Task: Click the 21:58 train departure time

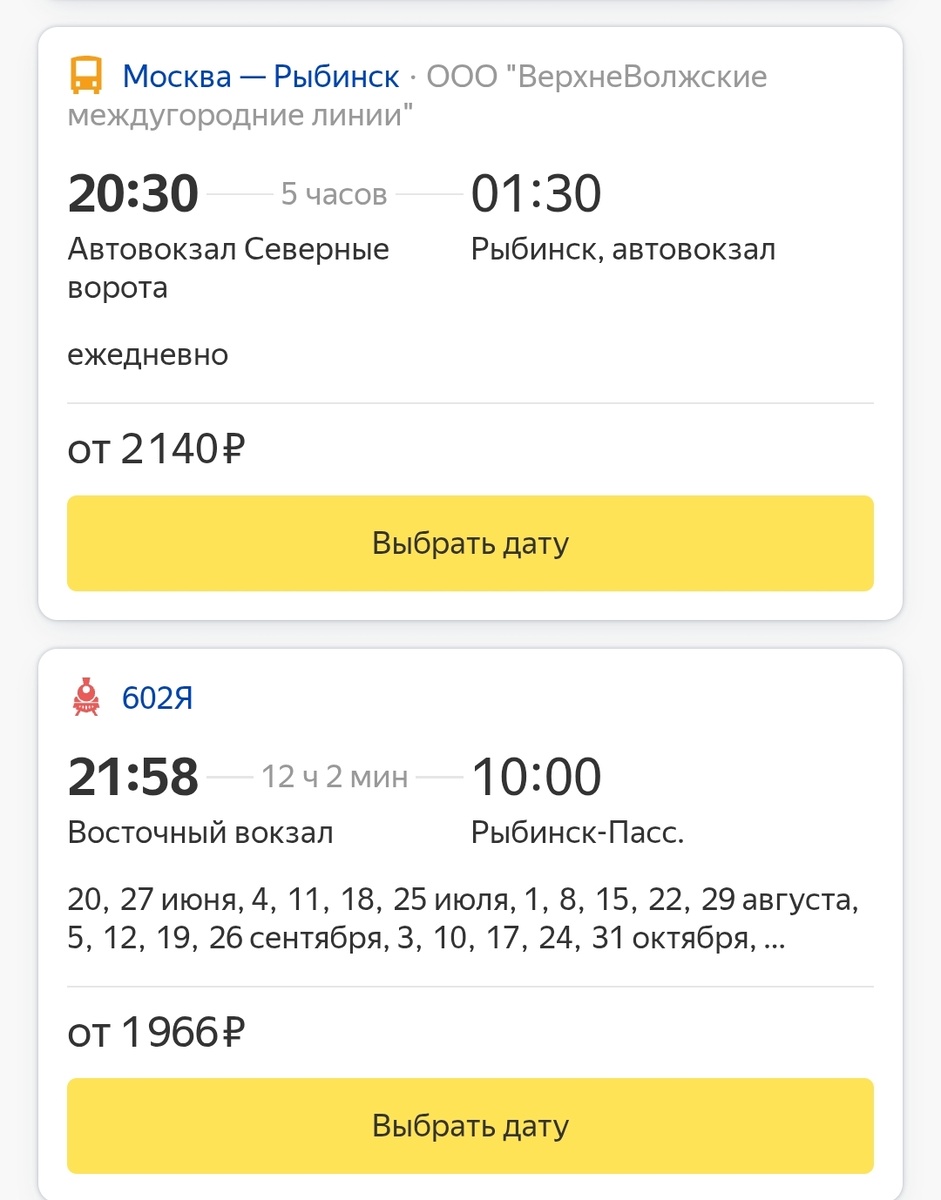Action: [x=132, y=775]
